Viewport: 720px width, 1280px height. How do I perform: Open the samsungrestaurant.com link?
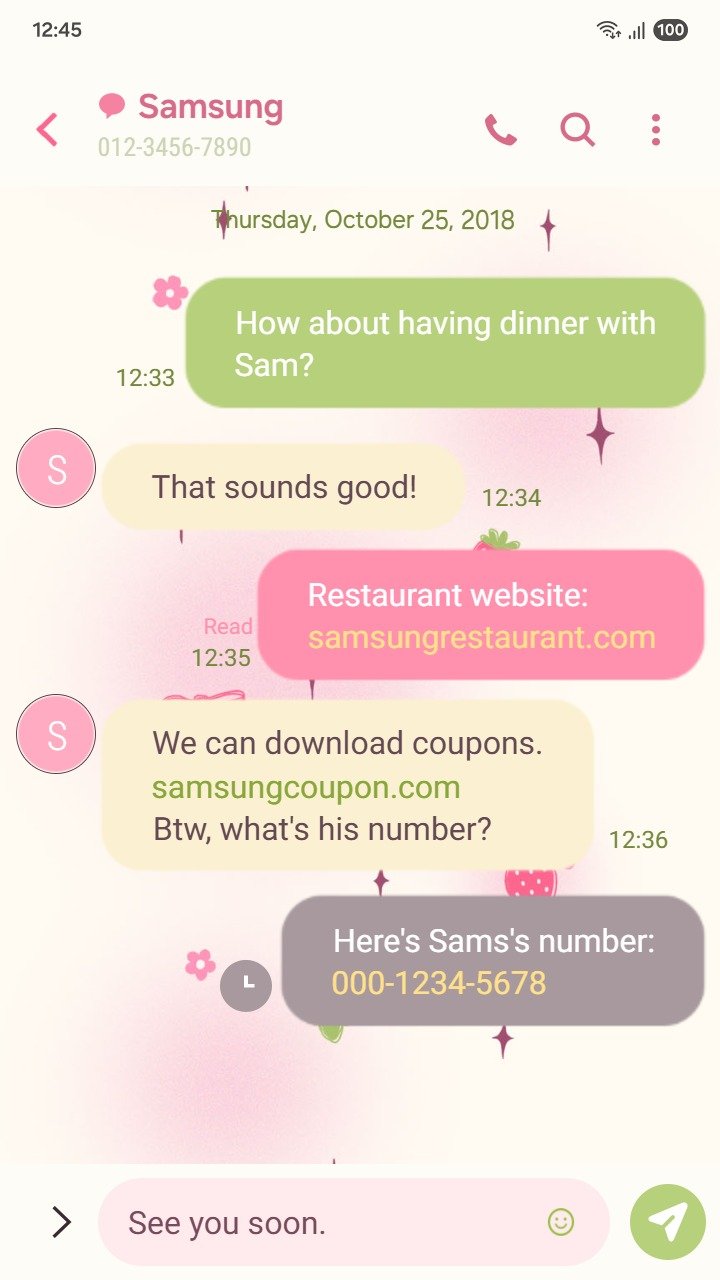[481, 637]
